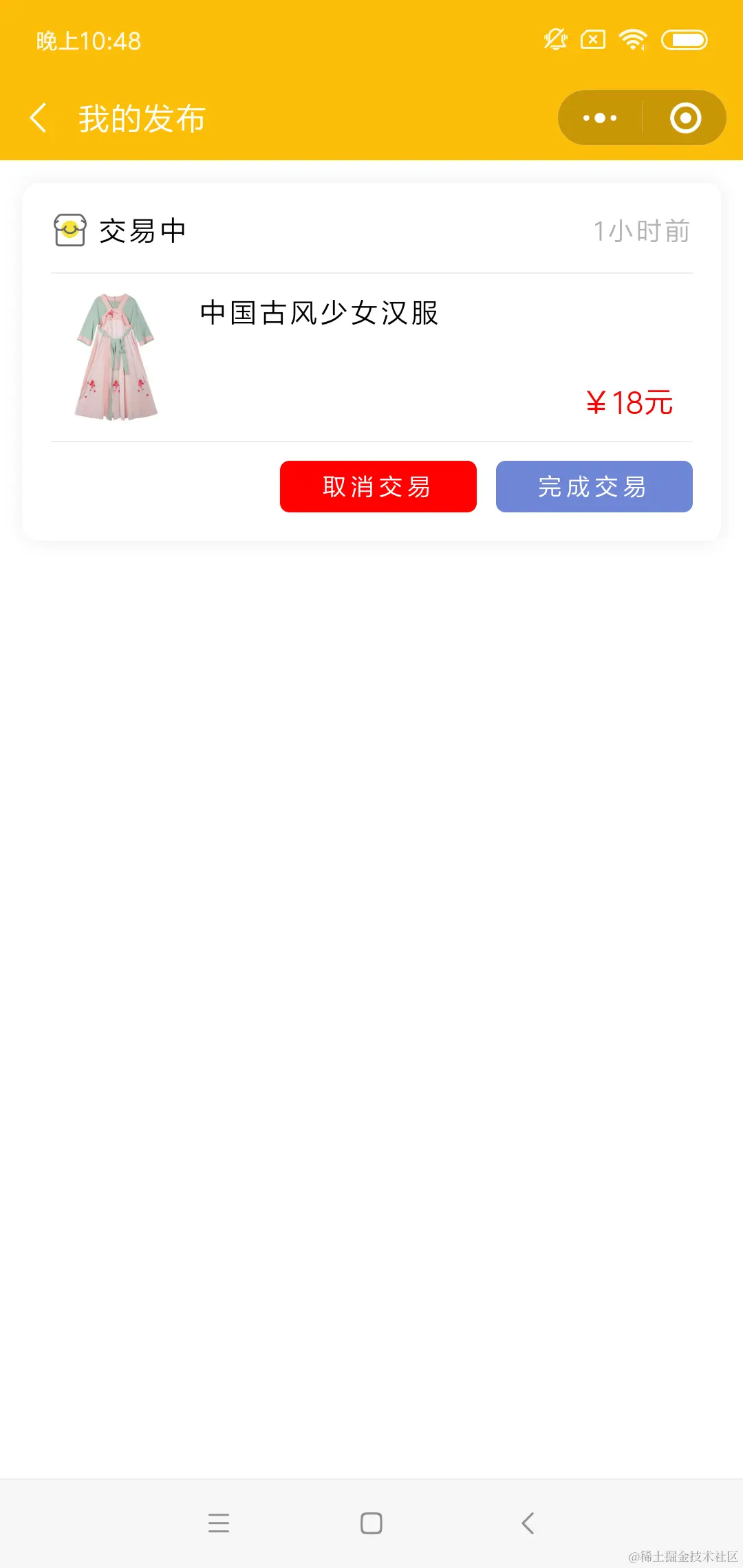Open the listing titled 中国古风少女汉服
The height and width of the screenshot is (1568, 743).
[x=319, y=313]
